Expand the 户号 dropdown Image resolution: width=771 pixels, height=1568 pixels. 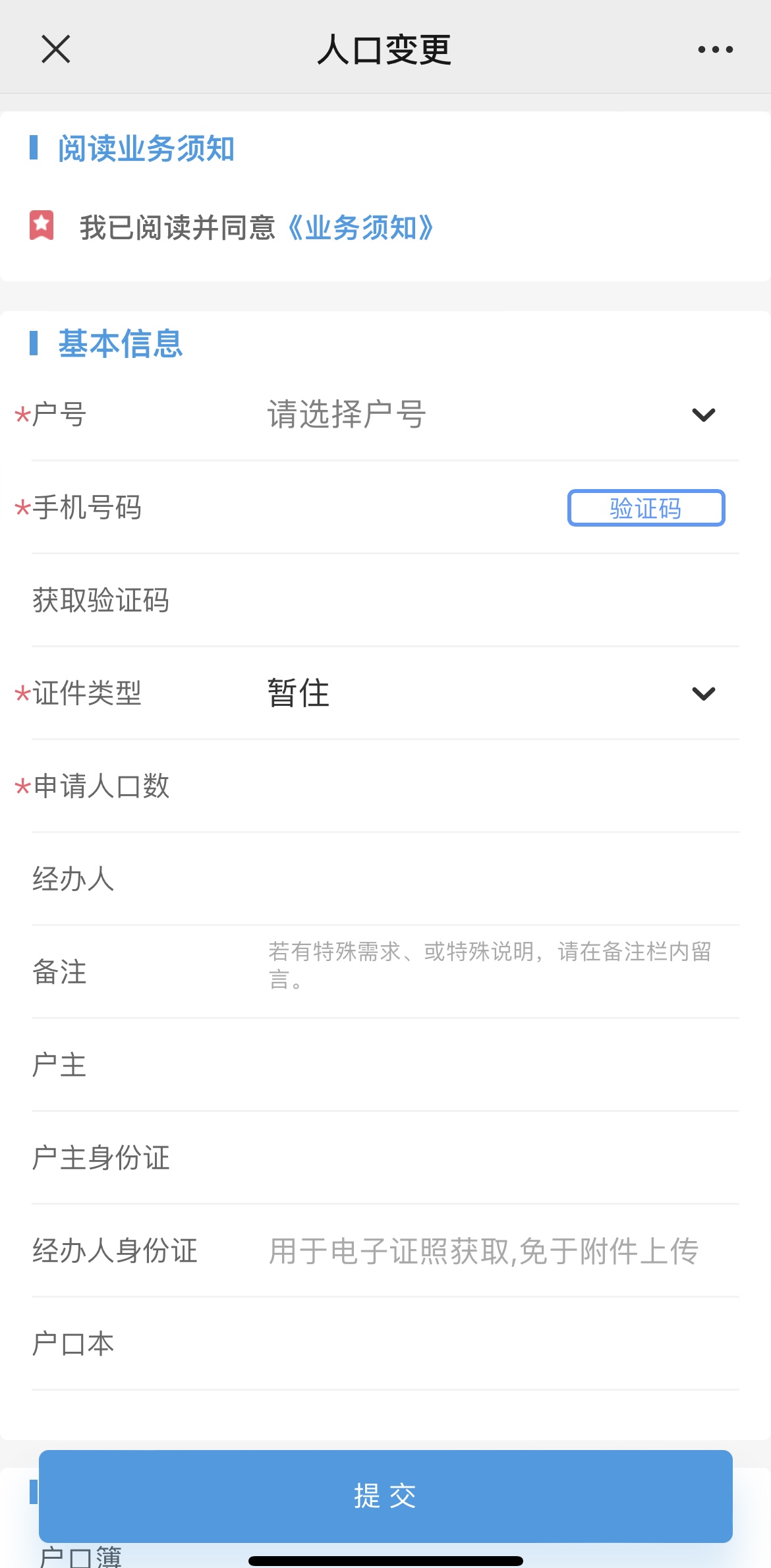[x=488, y=415]
